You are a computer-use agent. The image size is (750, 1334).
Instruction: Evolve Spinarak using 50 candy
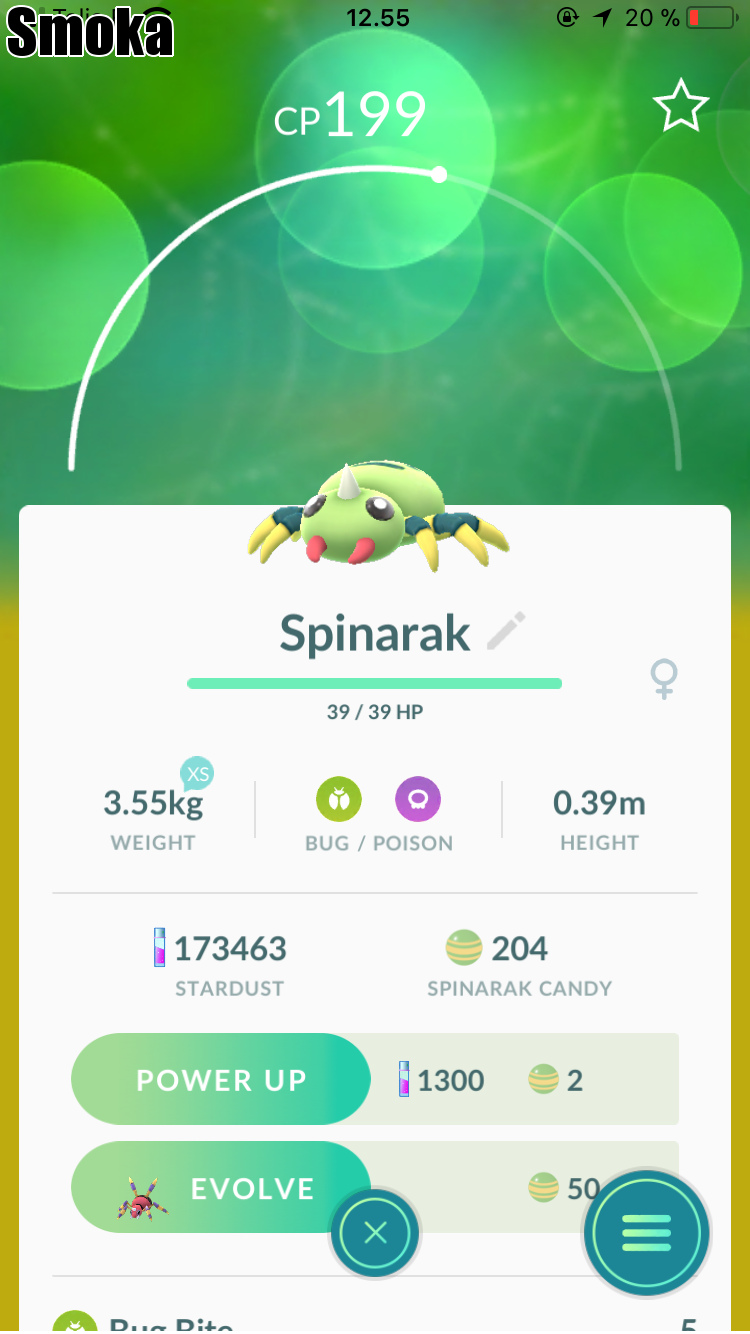pyautogui.click(x=221, y=1188)
